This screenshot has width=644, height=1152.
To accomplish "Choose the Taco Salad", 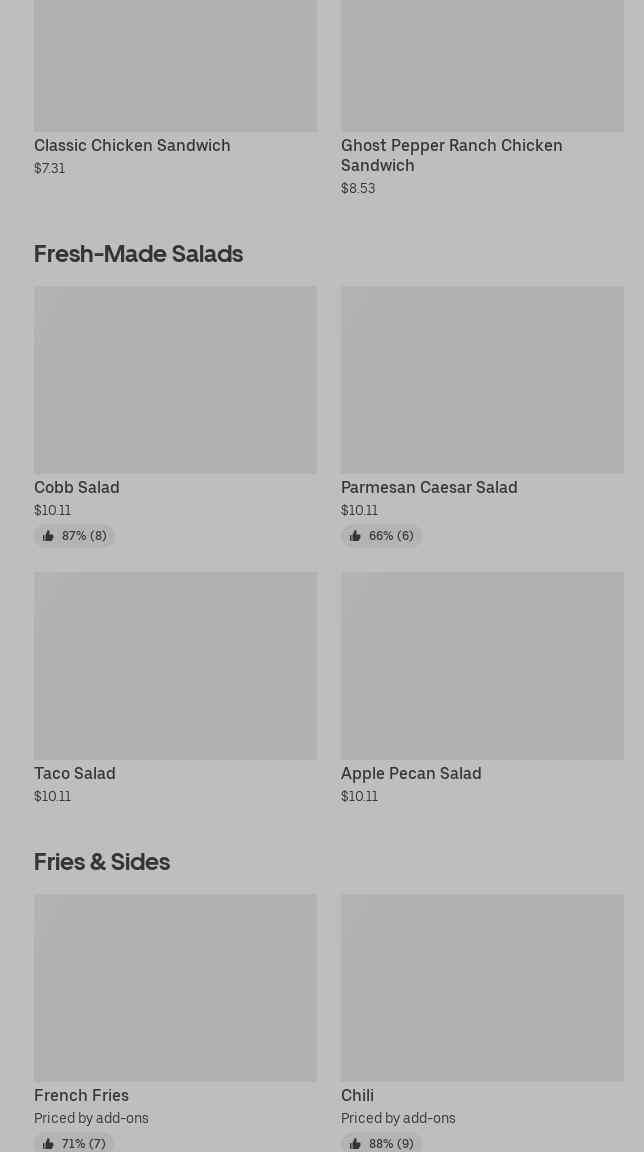I will tap(176, 688).
